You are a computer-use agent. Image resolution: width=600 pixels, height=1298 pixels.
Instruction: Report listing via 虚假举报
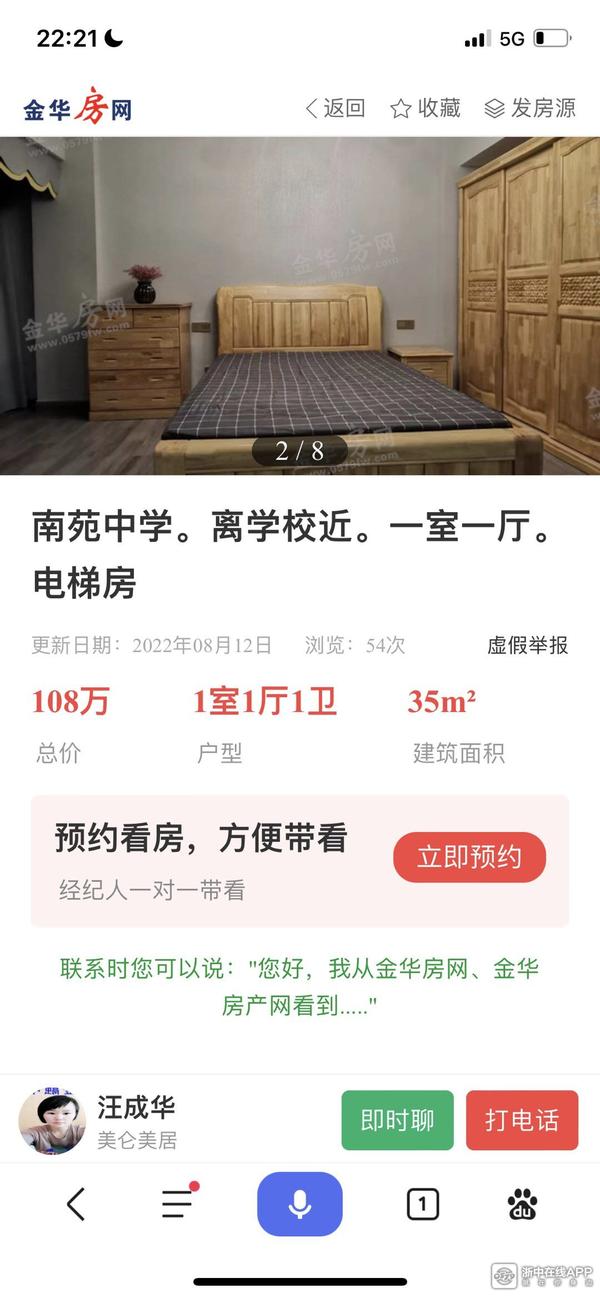click(x=527, y=645)
